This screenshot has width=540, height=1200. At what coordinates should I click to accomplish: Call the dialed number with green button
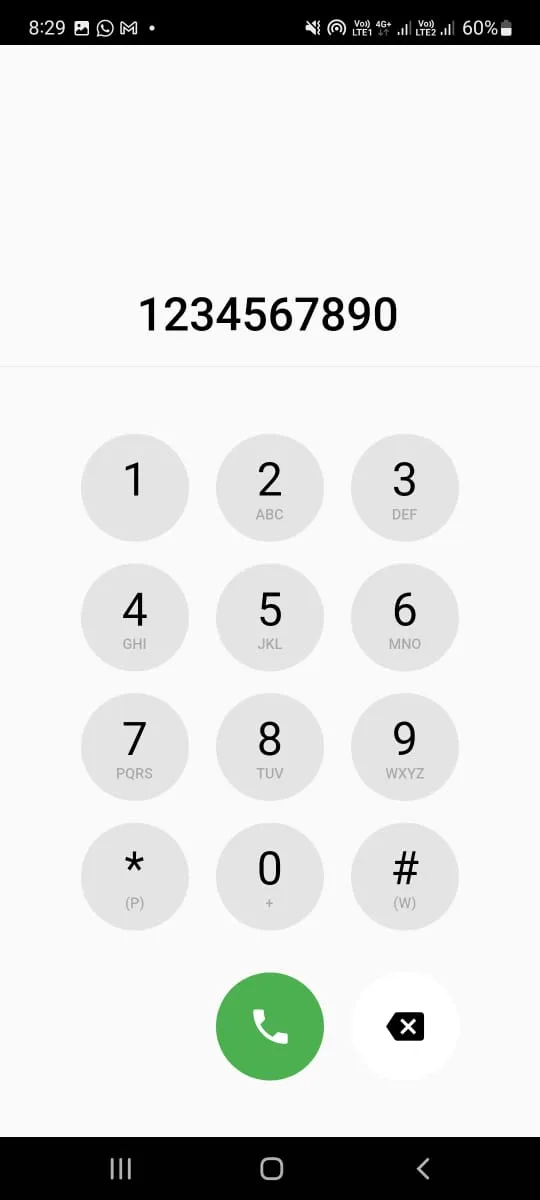270,1026
